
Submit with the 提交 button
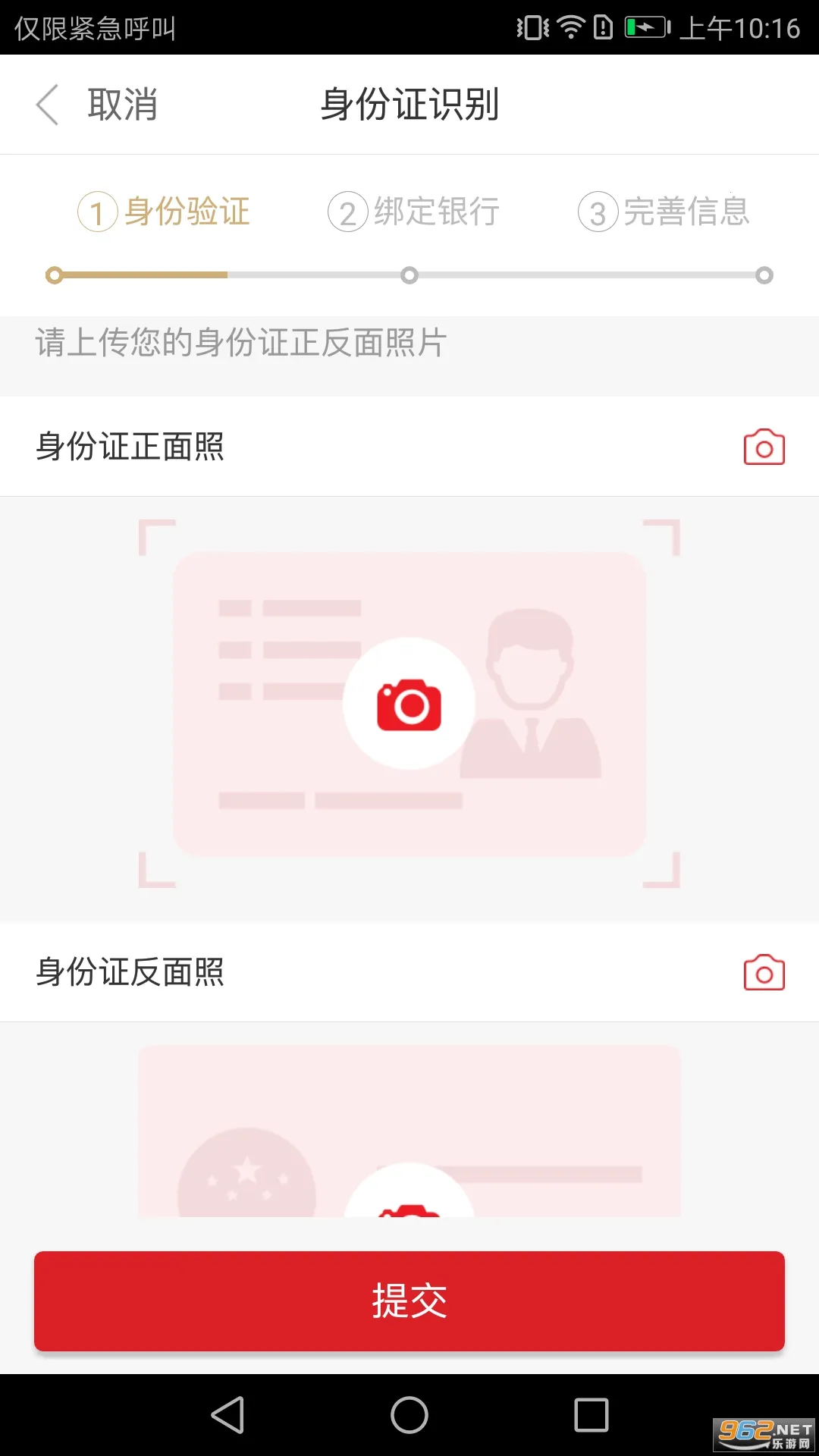coord(409,1301)
